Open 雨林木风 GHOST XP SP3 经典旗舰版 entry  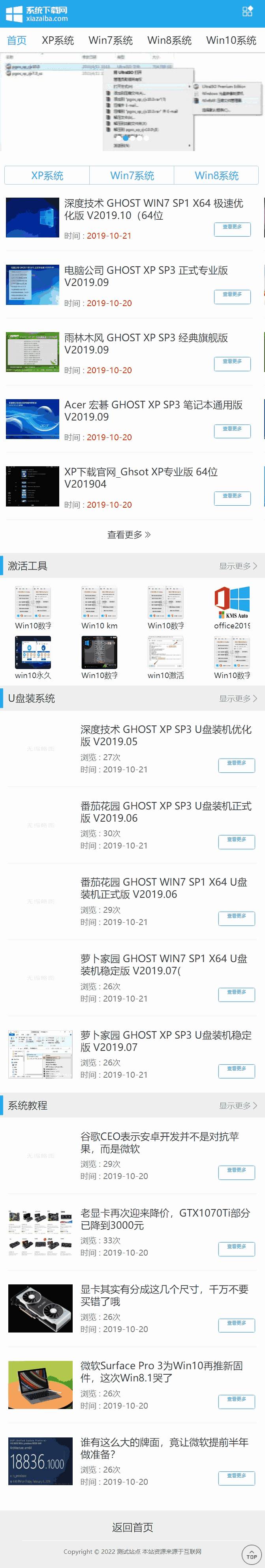point(146,343)
